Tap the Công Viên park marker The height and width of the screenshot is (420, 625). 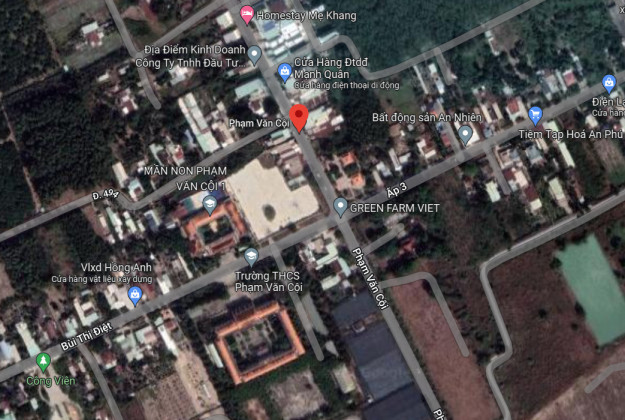42,361
